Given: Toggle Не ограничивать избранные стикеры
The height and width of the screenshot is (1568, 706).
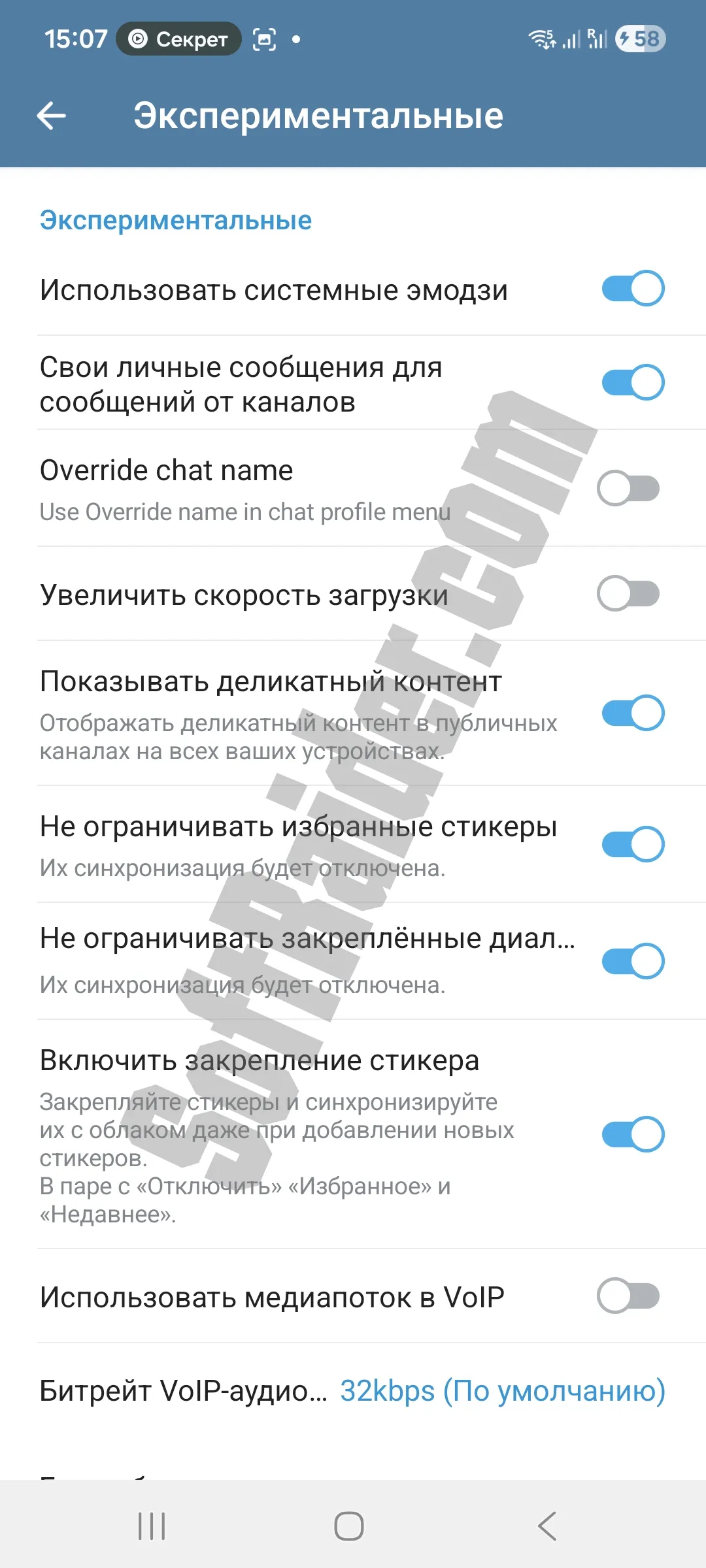Looking at the screenshot, I should pyautogui.click(x=632, y=844).
